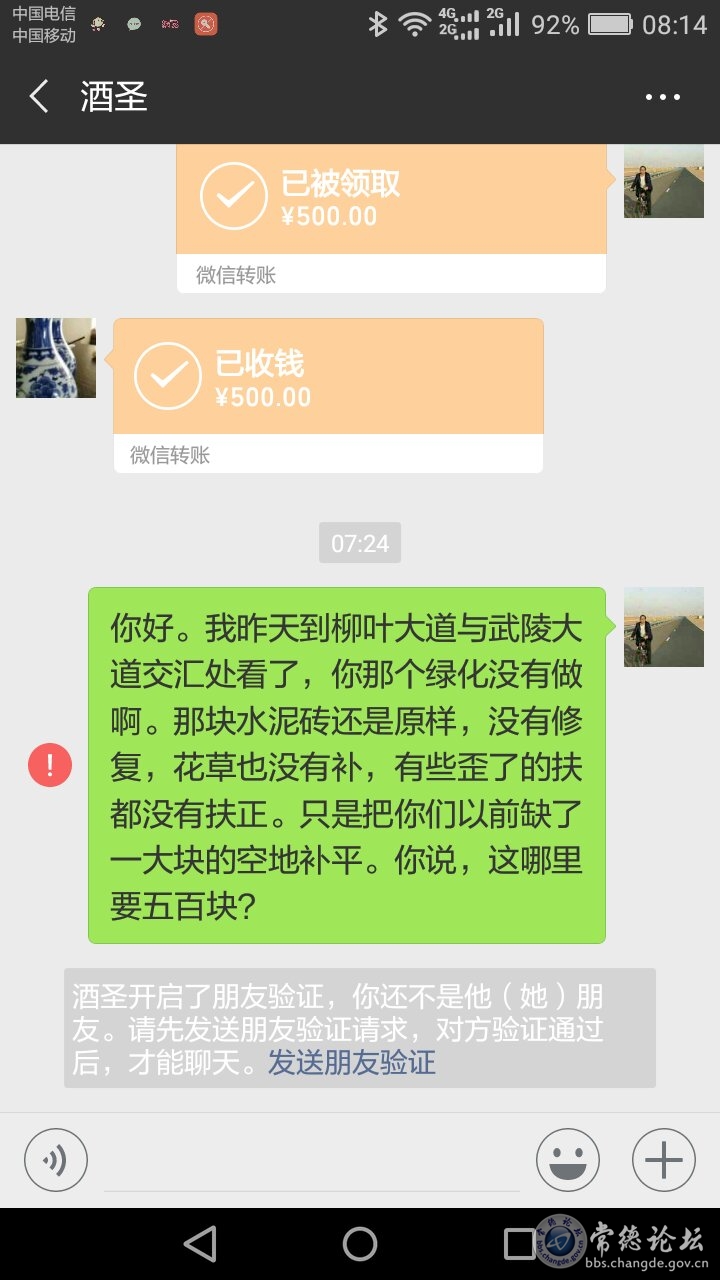Switch to voice input mode

(56, 1160)
